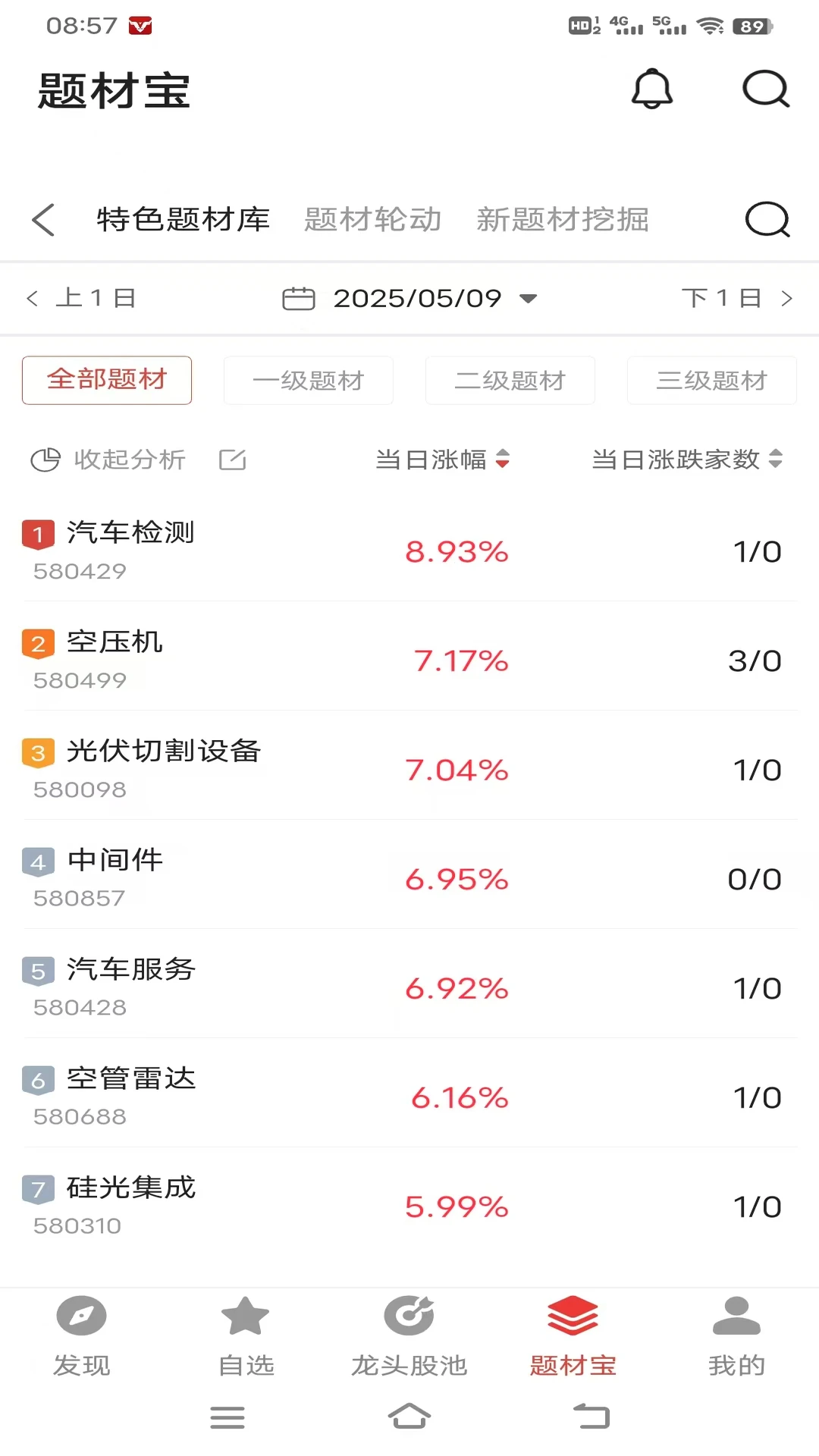Open the calendar icon next to the date
819x1456 pixels.
[x=300, y=297]
